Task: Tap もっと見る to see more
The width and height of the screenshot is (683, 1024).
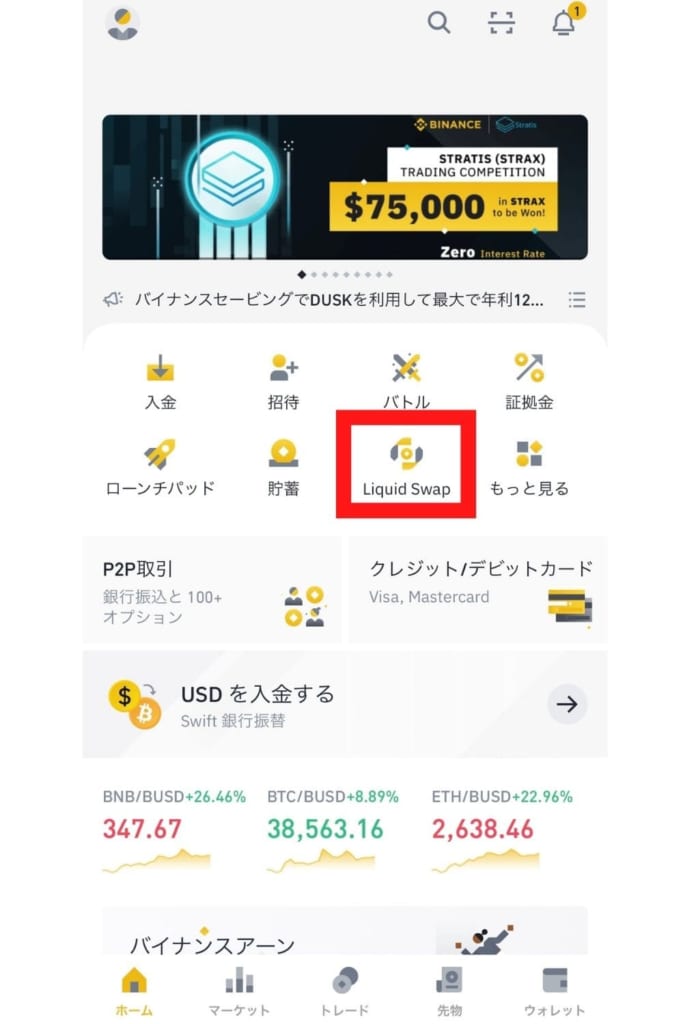Action: (529, 467)
